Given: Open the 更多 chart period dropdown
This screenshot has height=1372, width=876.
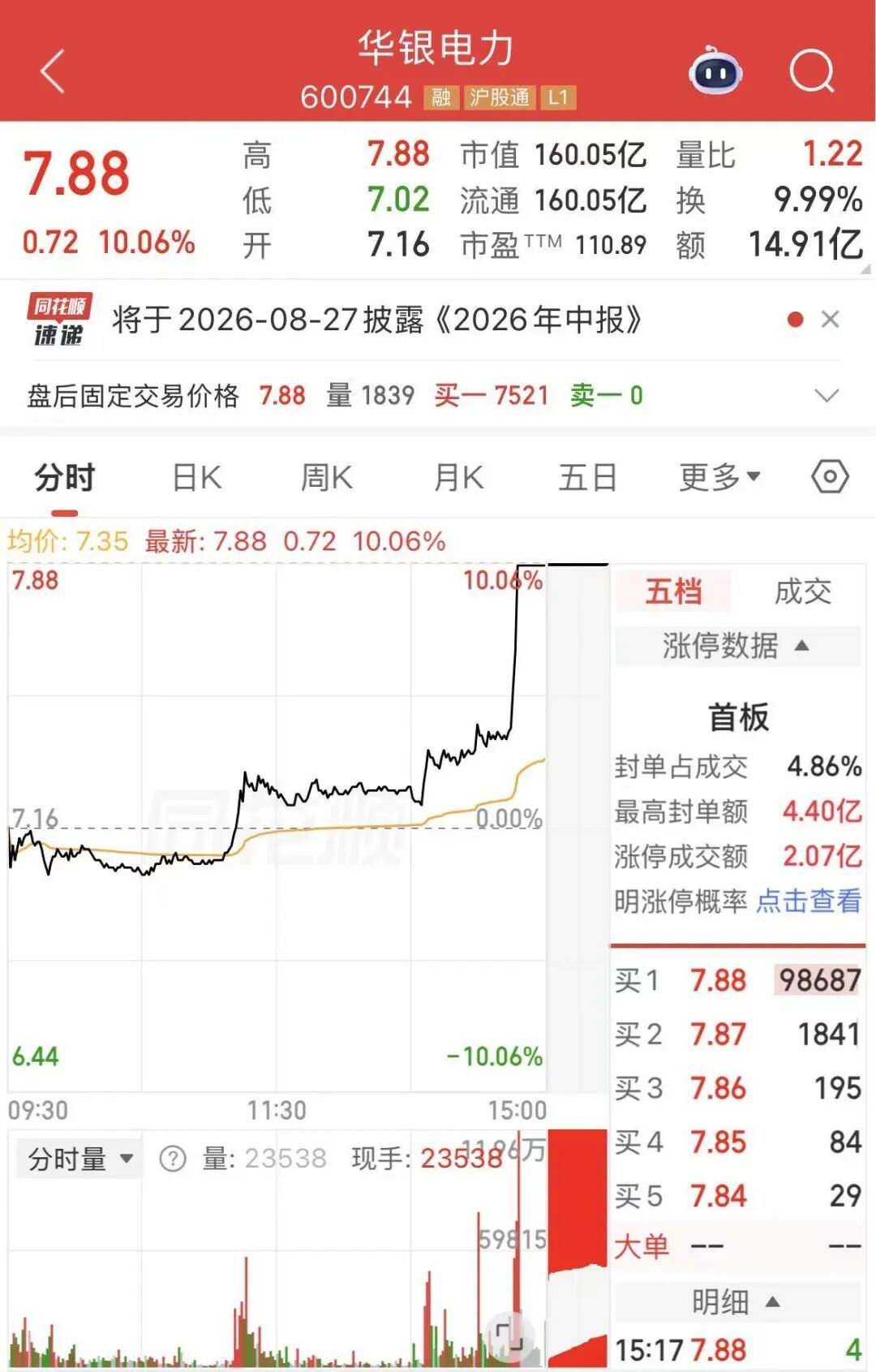Looking at the screenshot, I should point(720,477).
